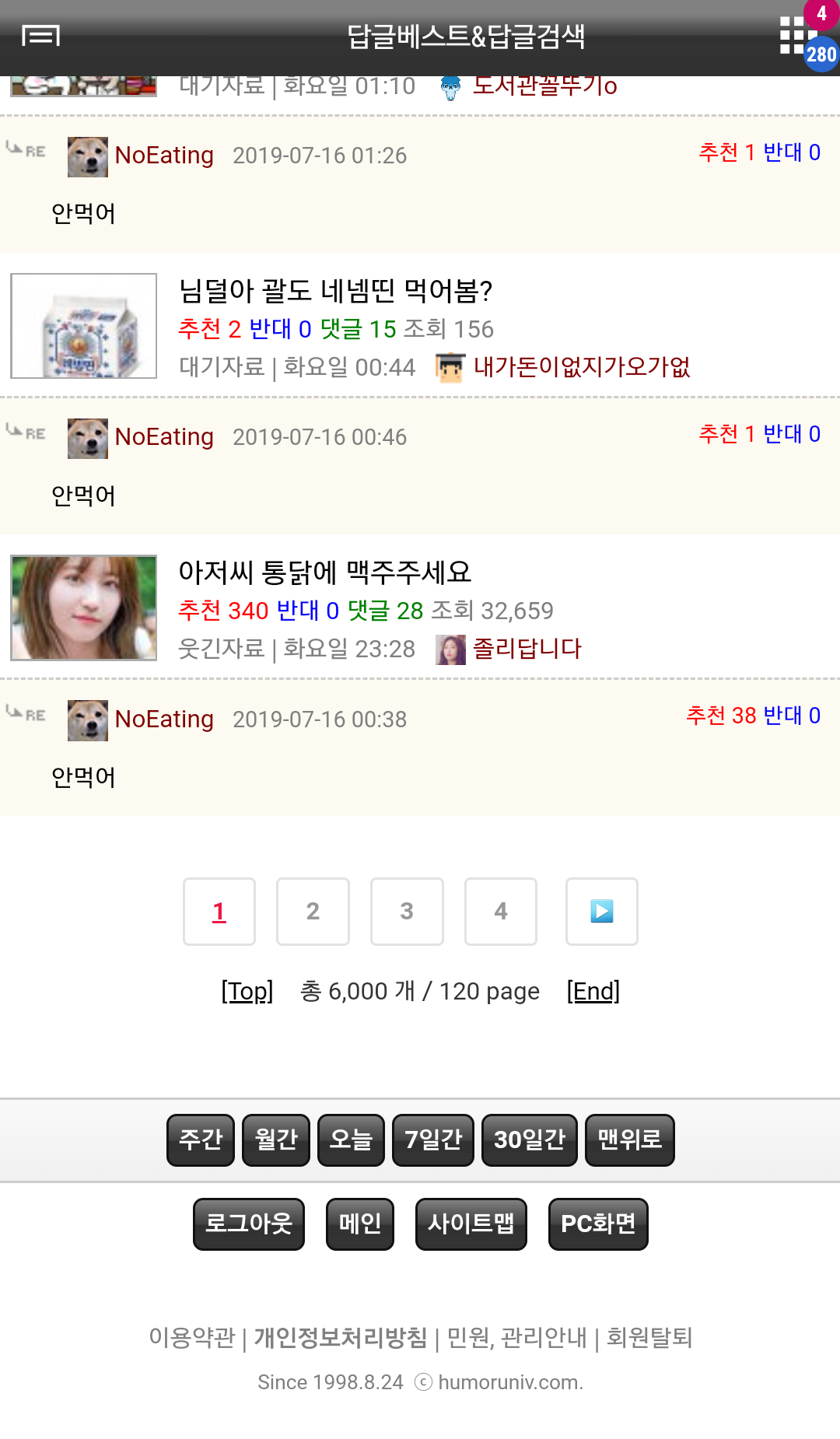This screenshot has height=1439, width=840.
Task: Open post 님덜아 괄도 네넴띤 먹어봄?
Action: (x=335, y=291)
